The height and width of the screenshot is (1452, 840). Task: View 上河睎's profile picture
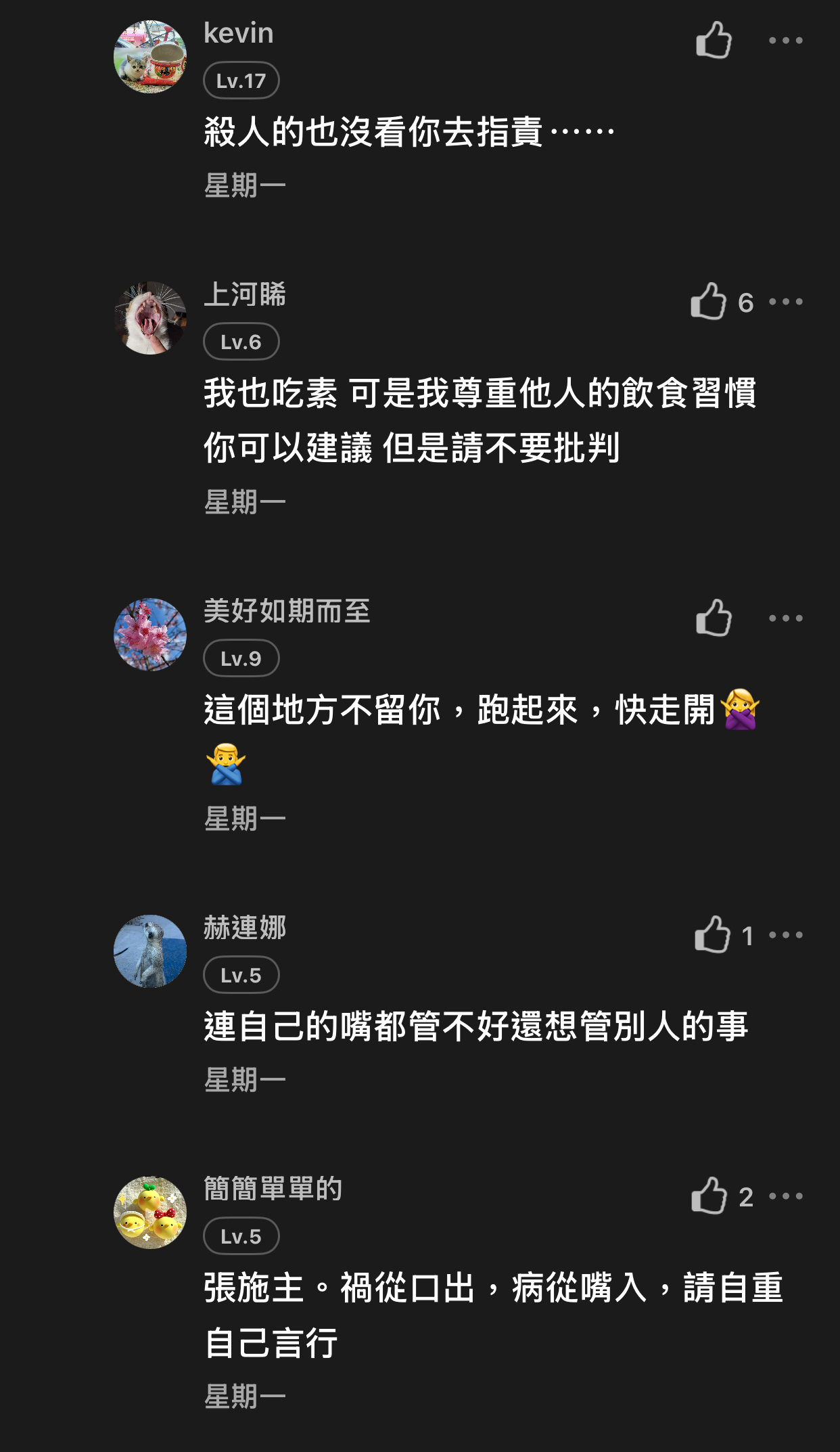point(150,318)
